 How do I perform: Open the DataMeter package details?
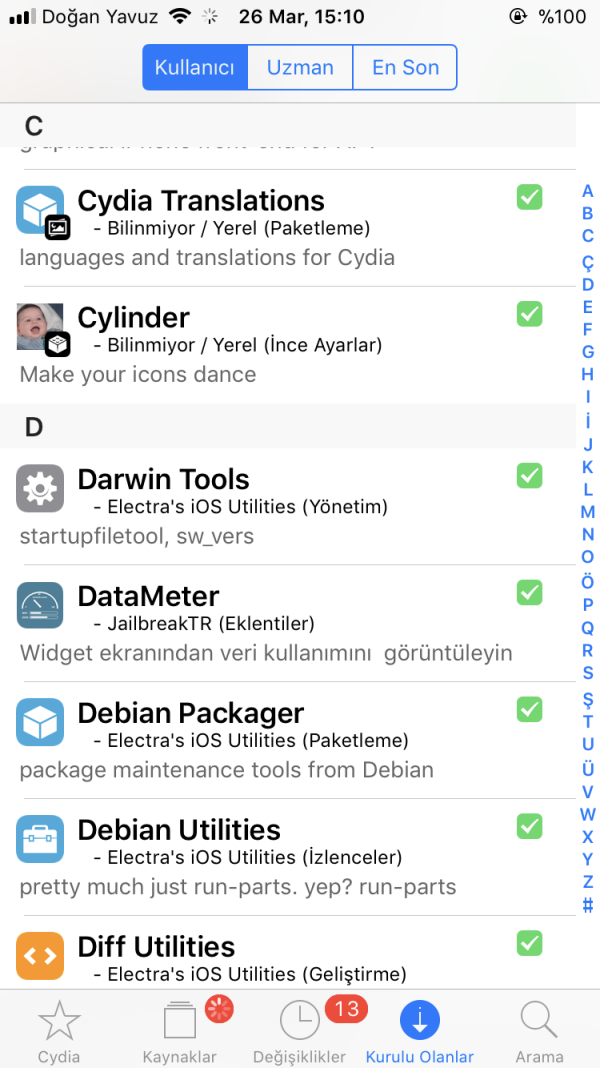280,623
